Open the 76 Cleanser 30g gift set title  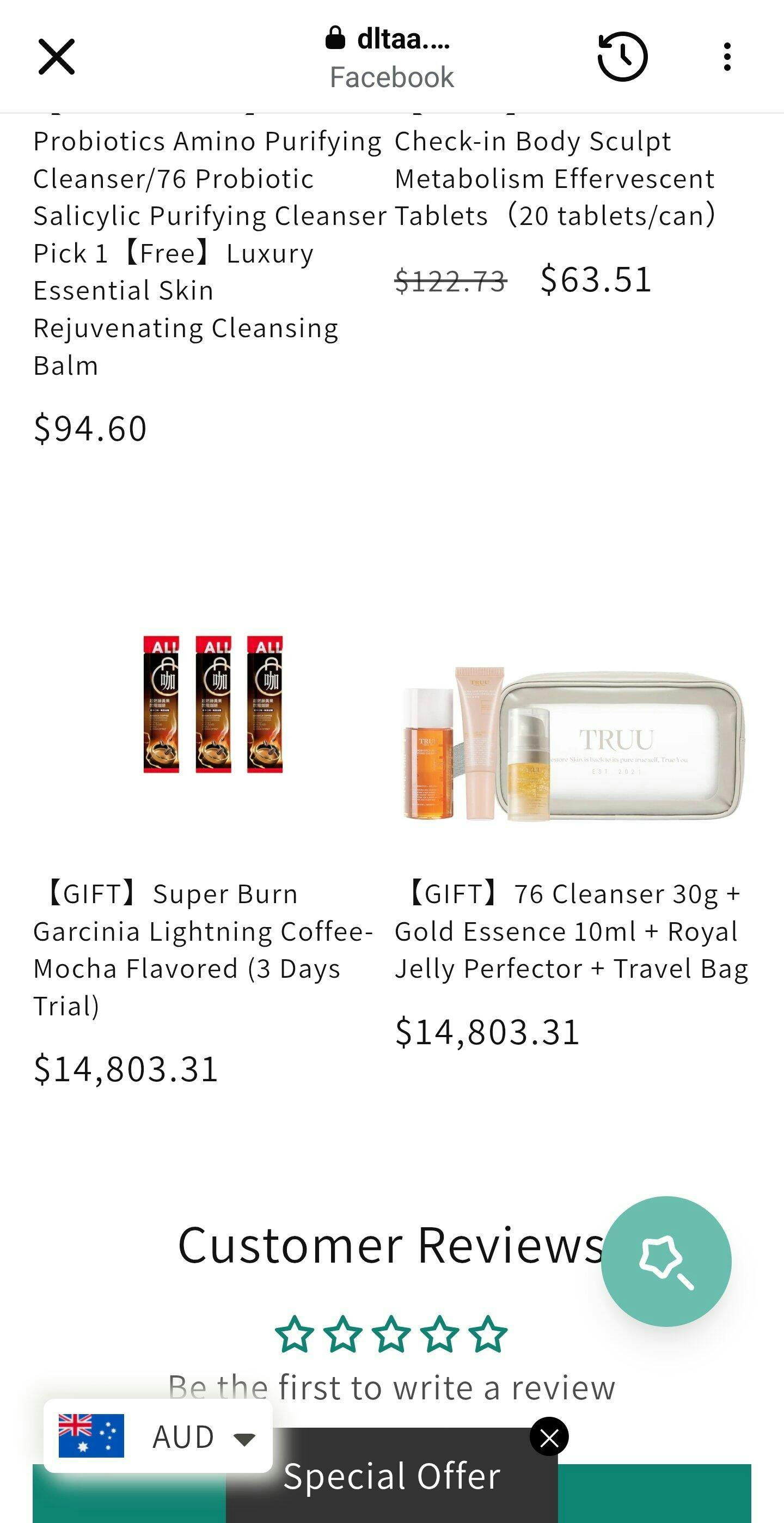pyautogui.click(x=572, y=931)
